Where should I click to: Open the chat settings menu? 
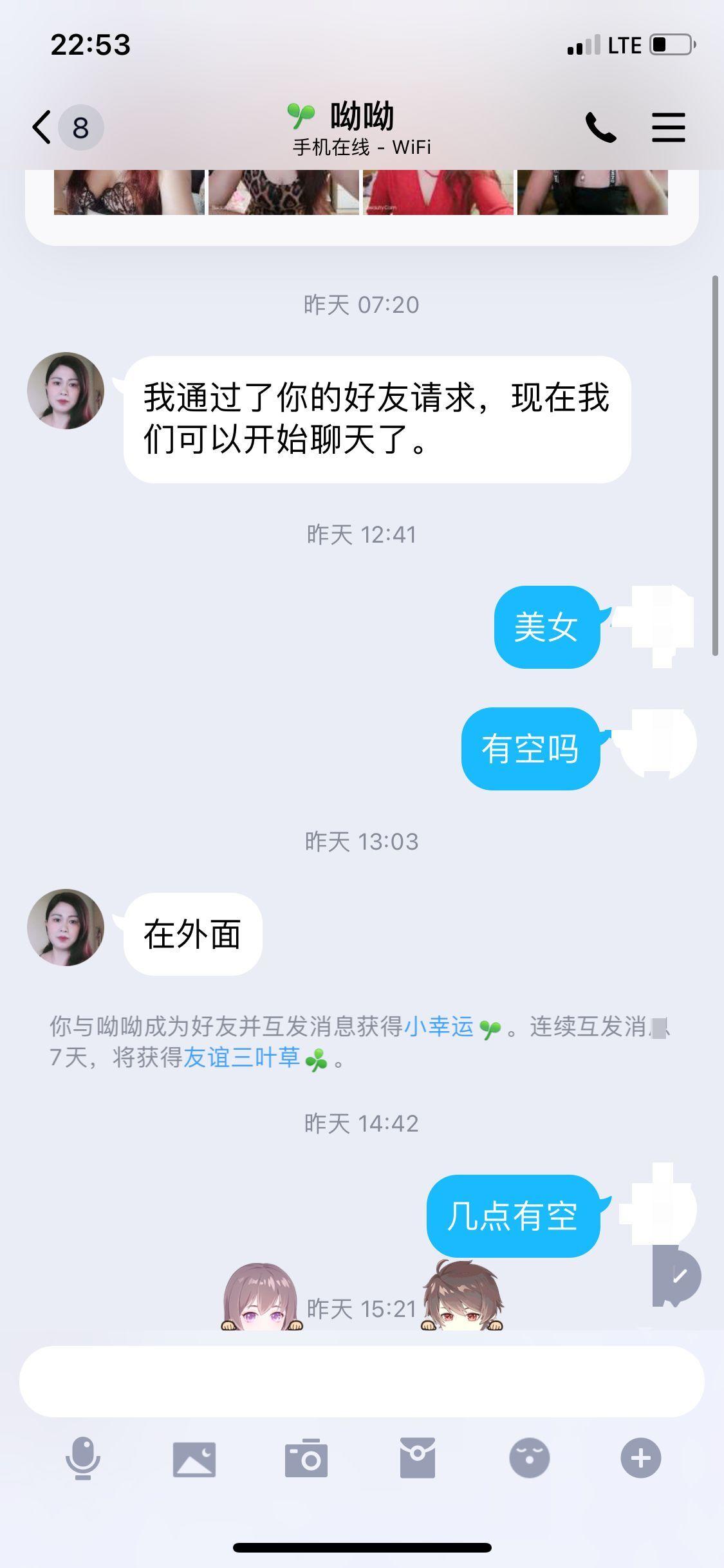(x=668, y=127)
